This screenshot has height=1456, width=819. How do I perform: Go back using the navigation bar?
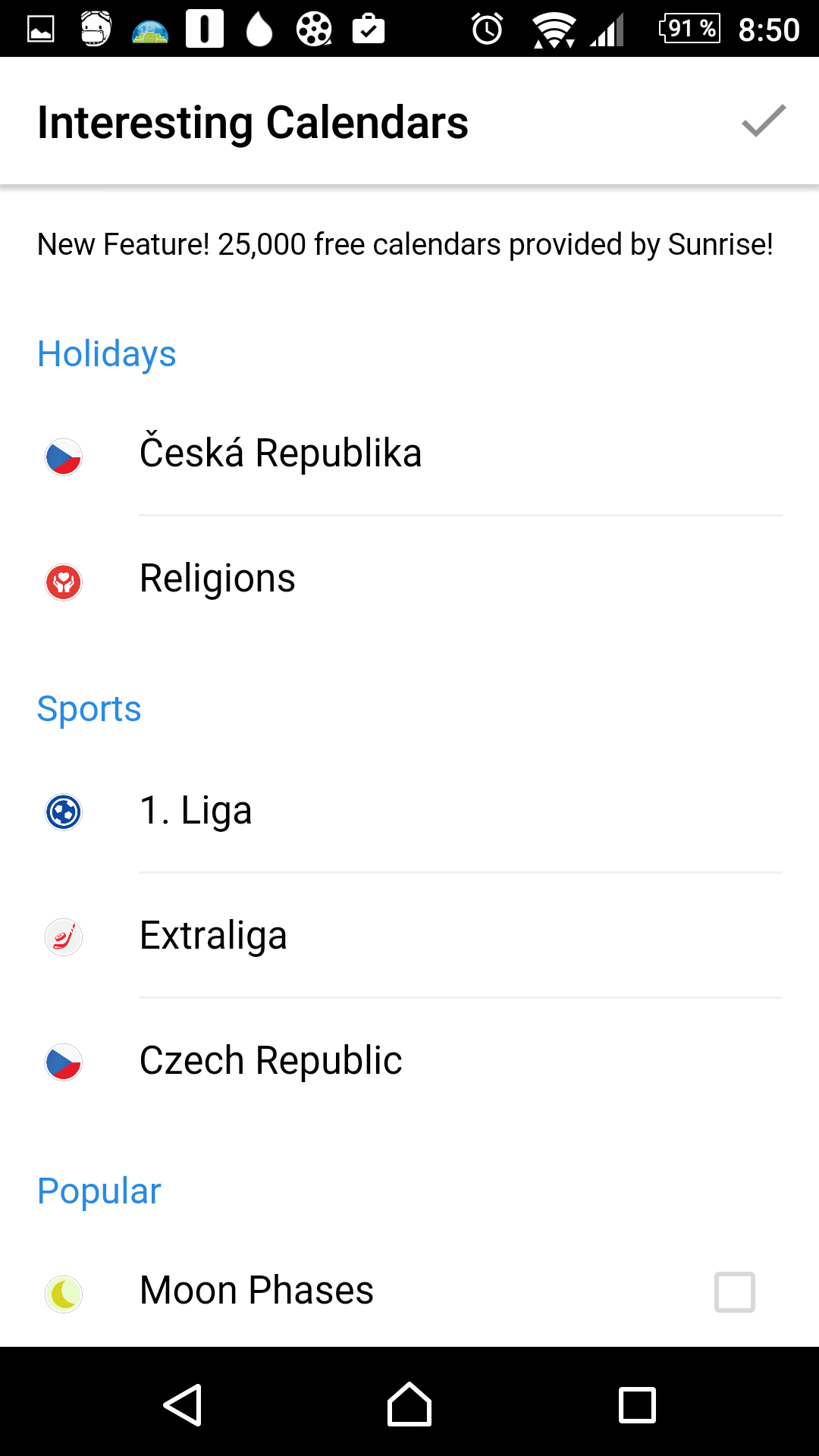[x=183, y=1404]
